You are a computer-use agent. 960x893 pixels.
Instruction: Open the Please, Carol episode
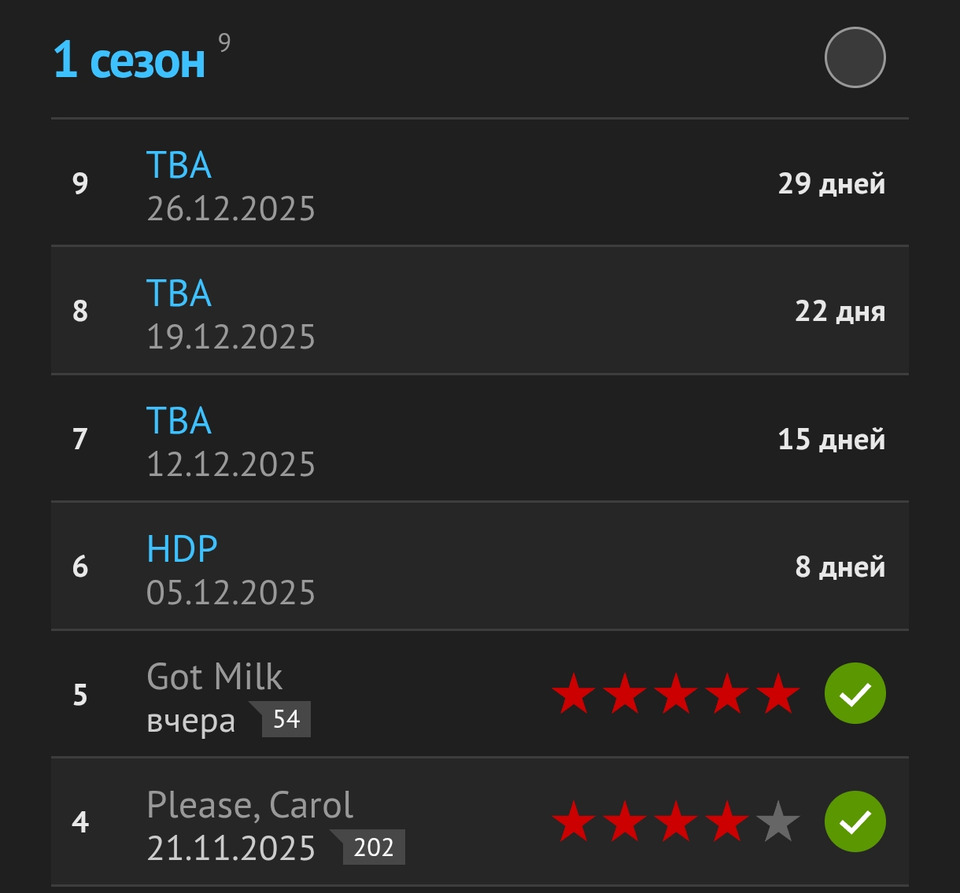click(250, 805)
